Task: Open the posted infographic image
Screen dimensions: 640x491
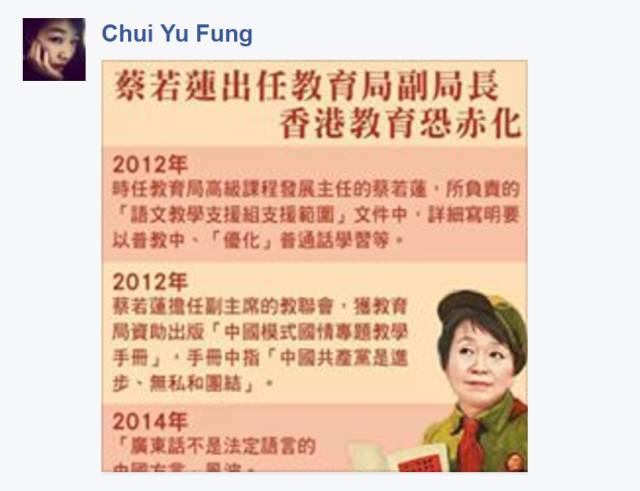Action: click(x=314, y=265)
